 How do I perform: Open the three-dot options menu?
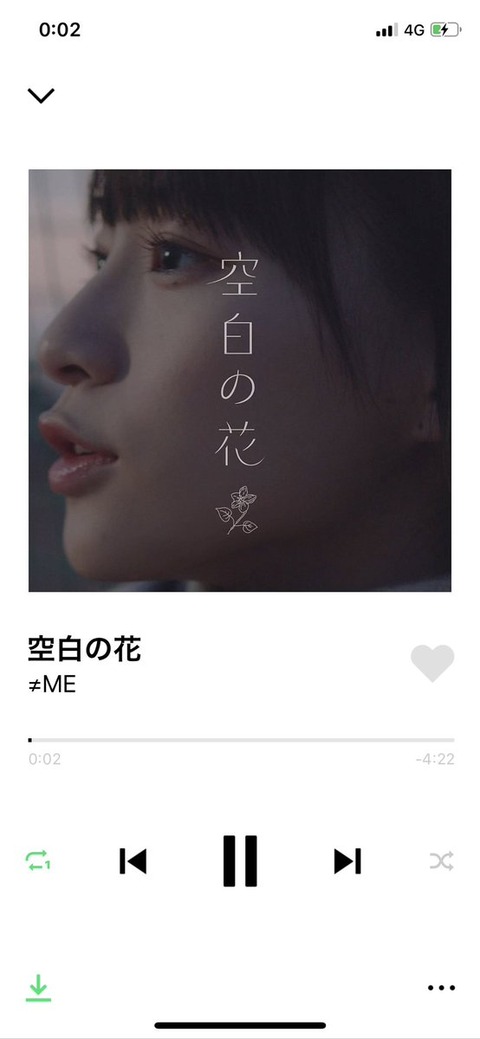442,987
